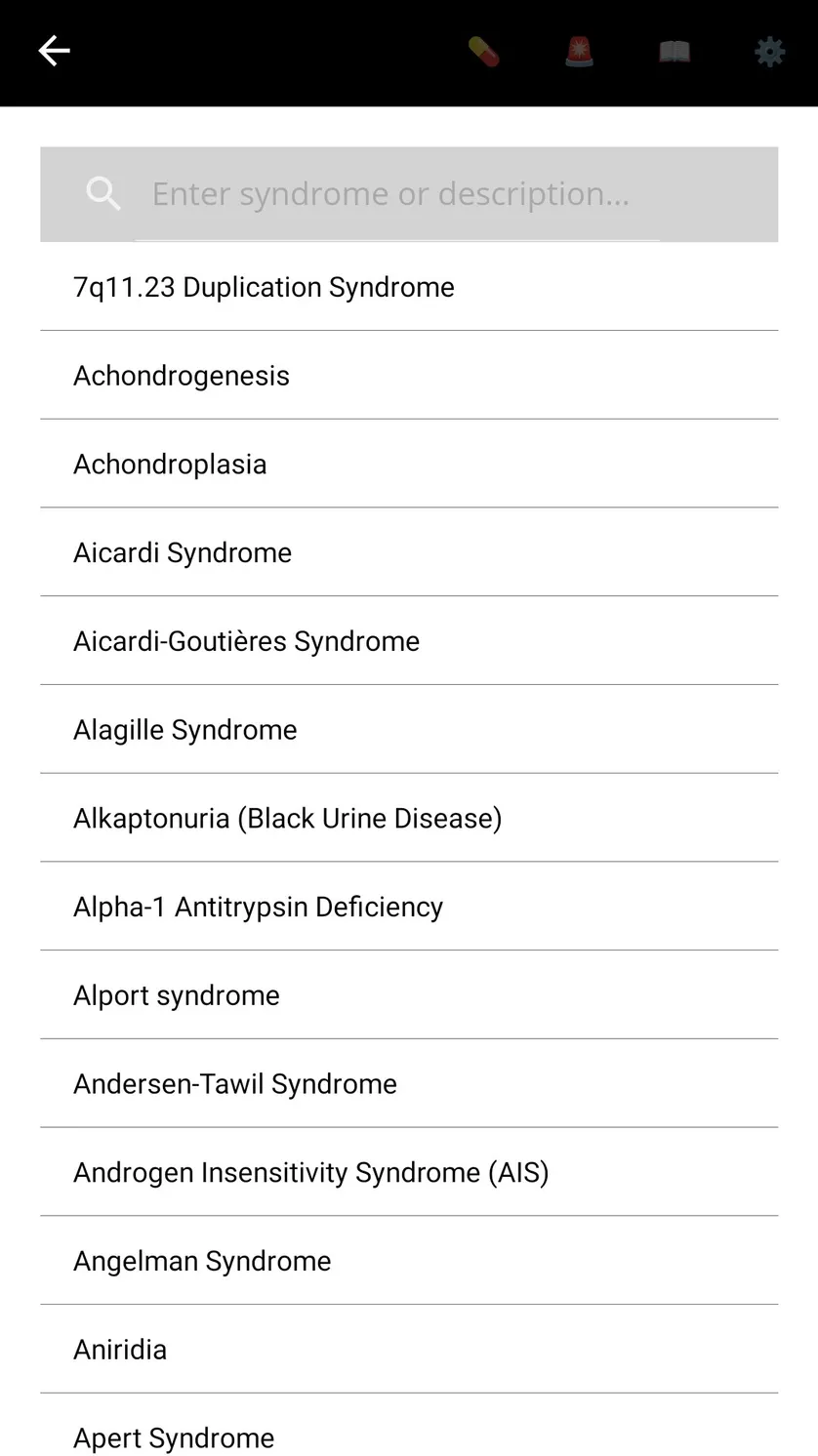Viewport: 818px width, 1456px height.
Task: Select the Aniridia entry
Action: tap(409, 1350)
